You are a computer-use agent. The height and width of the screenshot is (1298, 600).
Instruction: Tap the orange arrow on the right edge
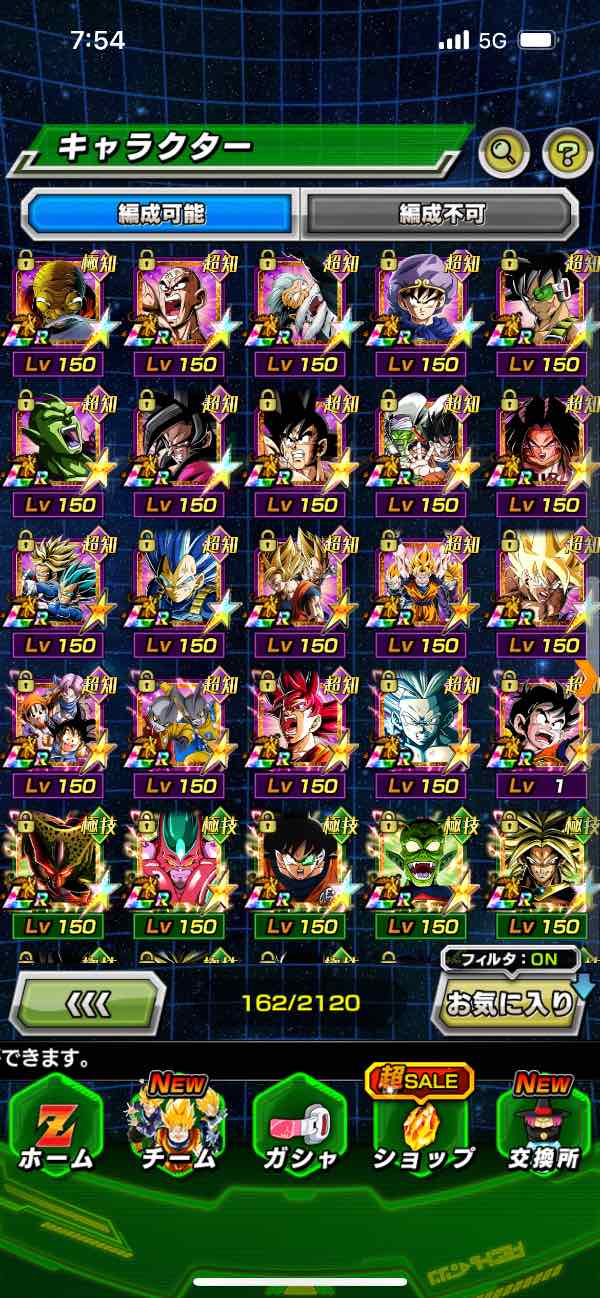(587, 678)
